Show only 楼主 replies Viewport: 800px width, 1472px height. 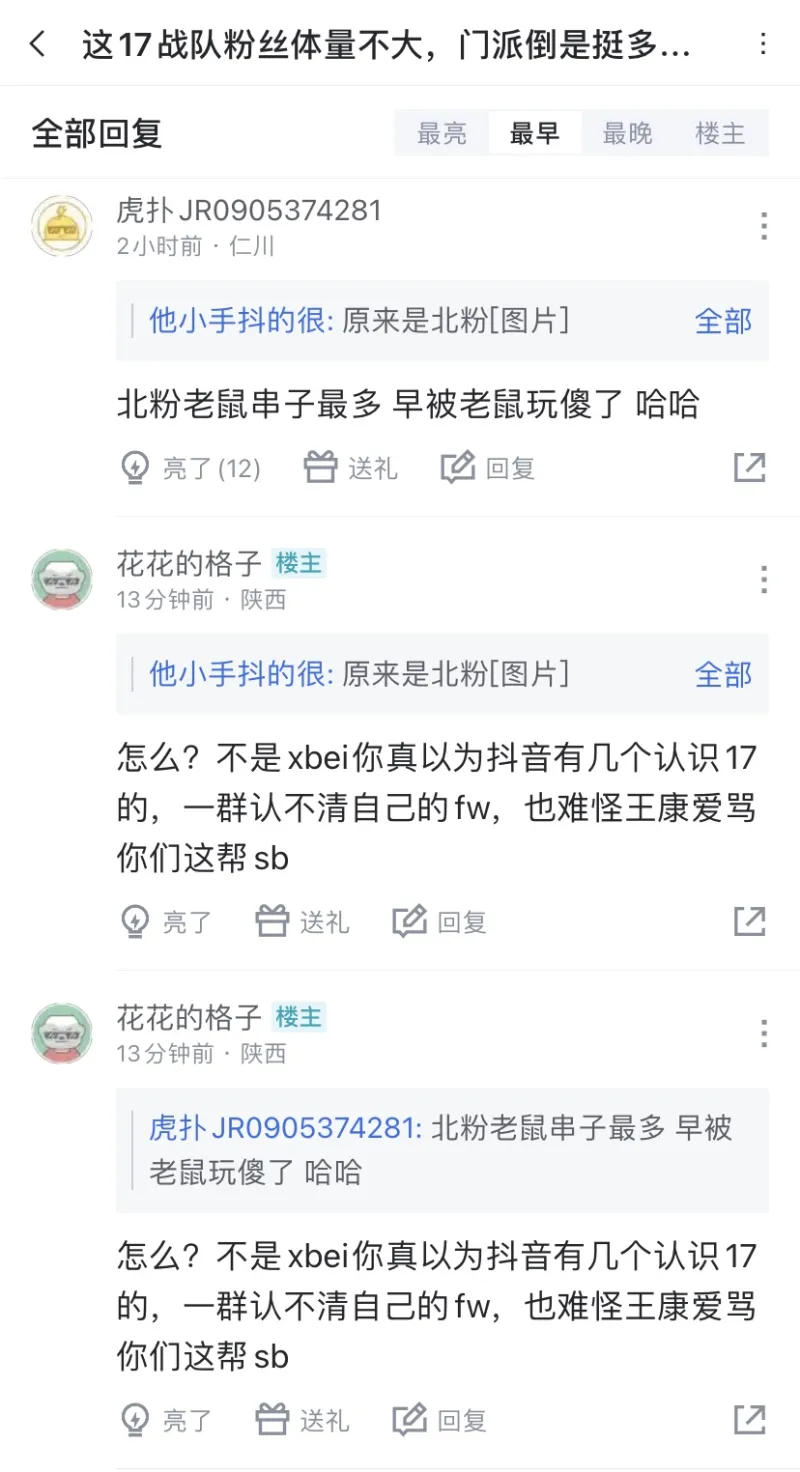pyautogui.click(x=720, y=133)
